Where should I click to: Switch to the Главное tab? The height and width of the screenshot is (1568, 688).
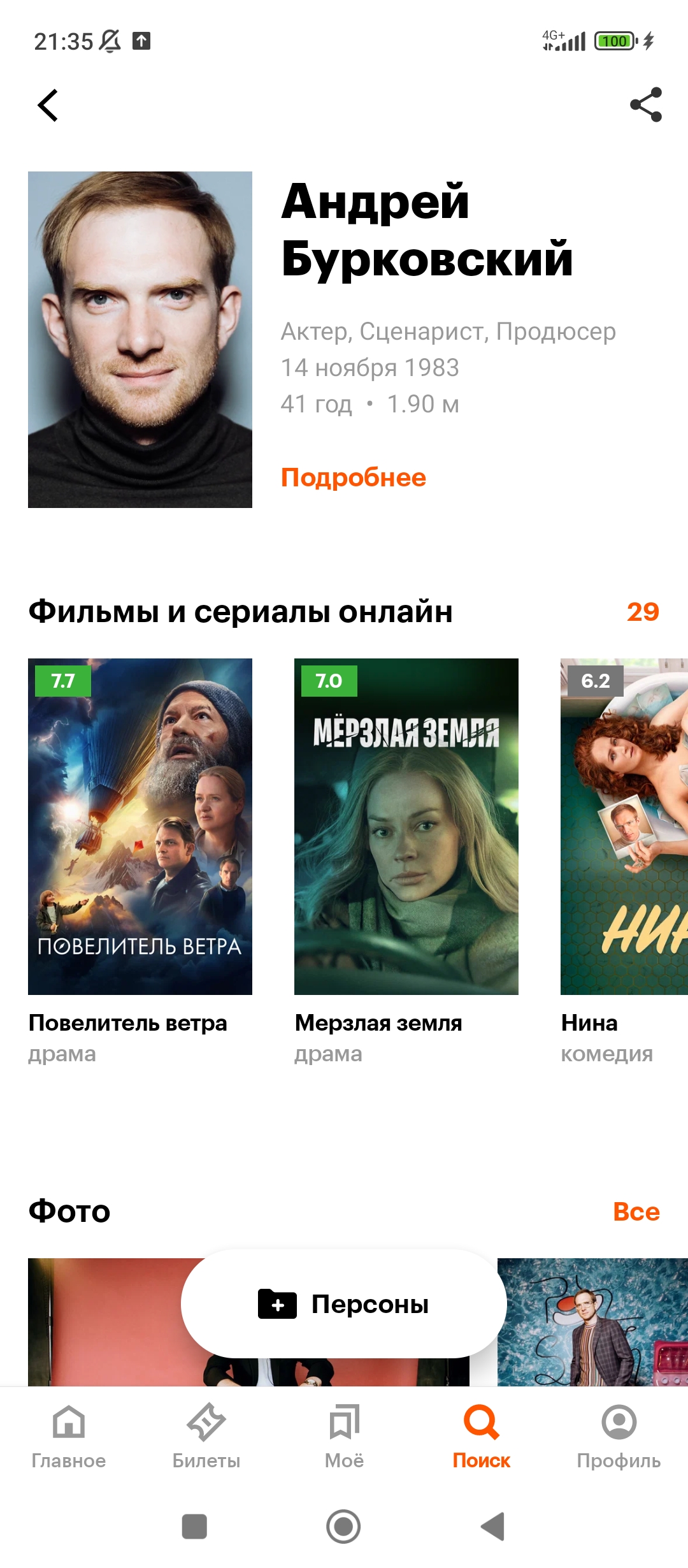pos(69,1438)
